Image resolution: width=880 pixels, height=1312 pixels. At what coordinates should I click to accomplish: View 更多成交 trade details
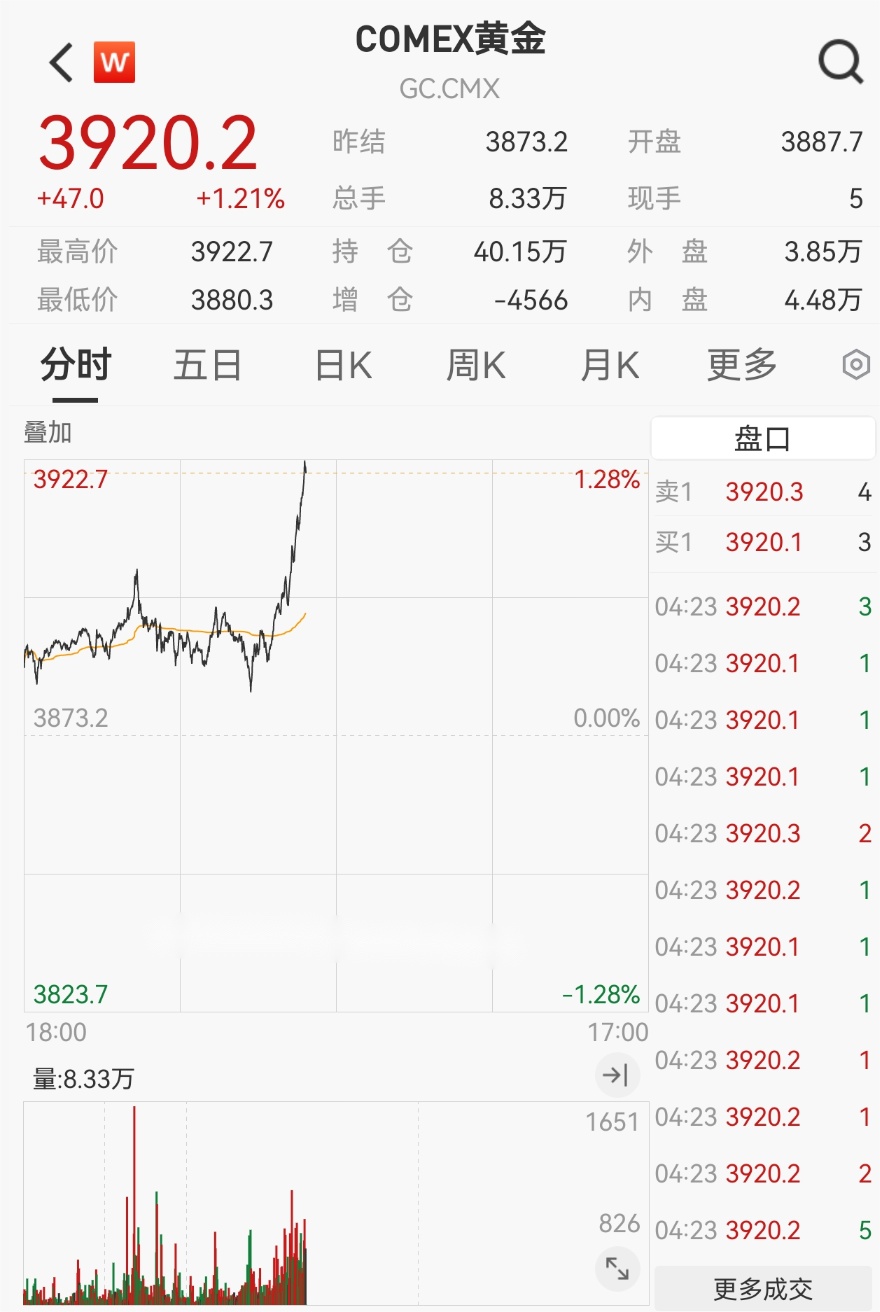tap(763, 1290)
